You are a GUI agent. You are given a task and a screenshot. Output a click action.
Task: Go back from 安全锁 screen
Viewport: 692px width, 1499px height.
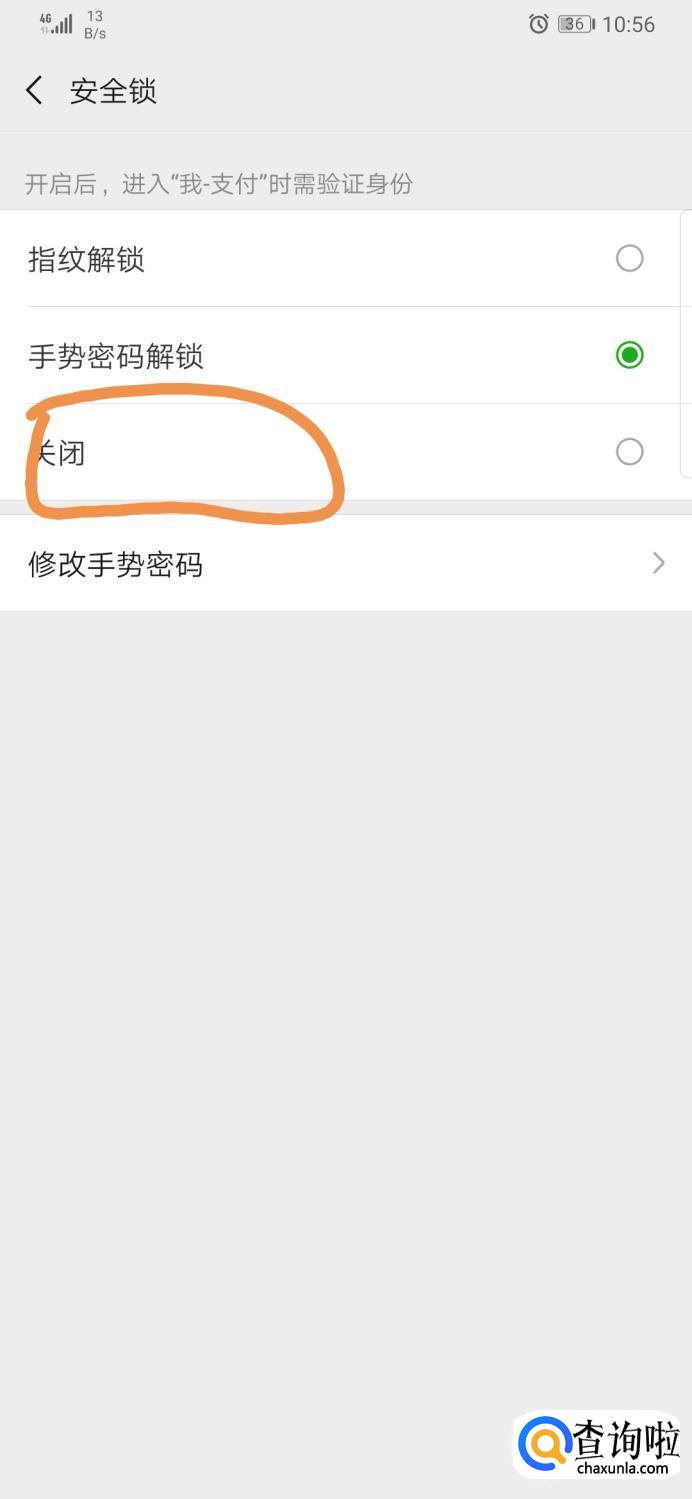pos(34,91)
